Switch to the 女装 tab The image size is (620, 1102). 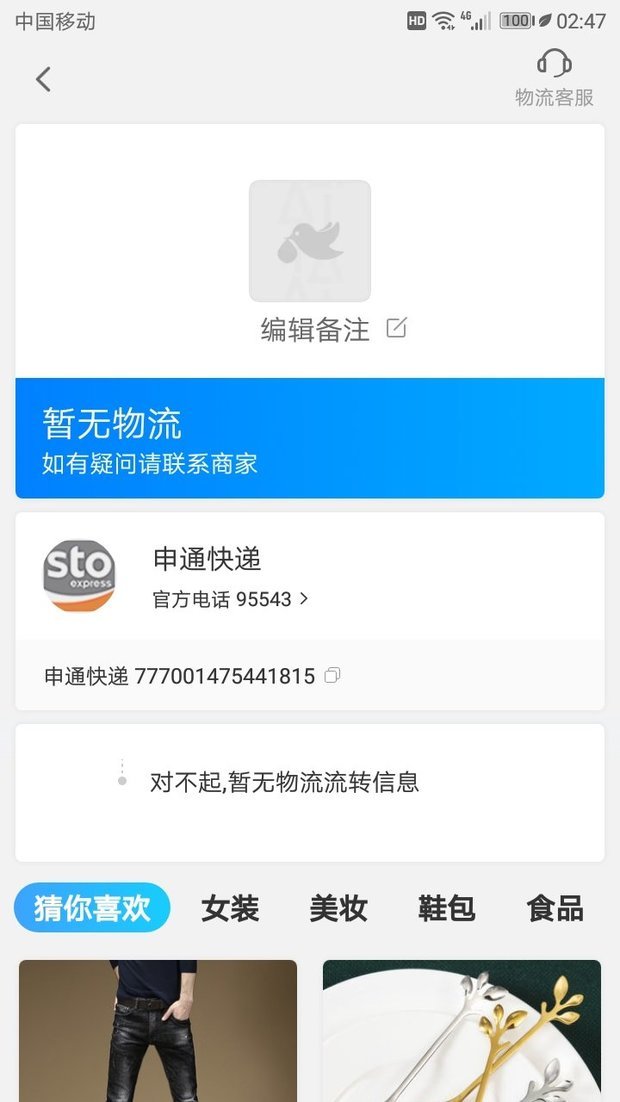tap(230, 908)
